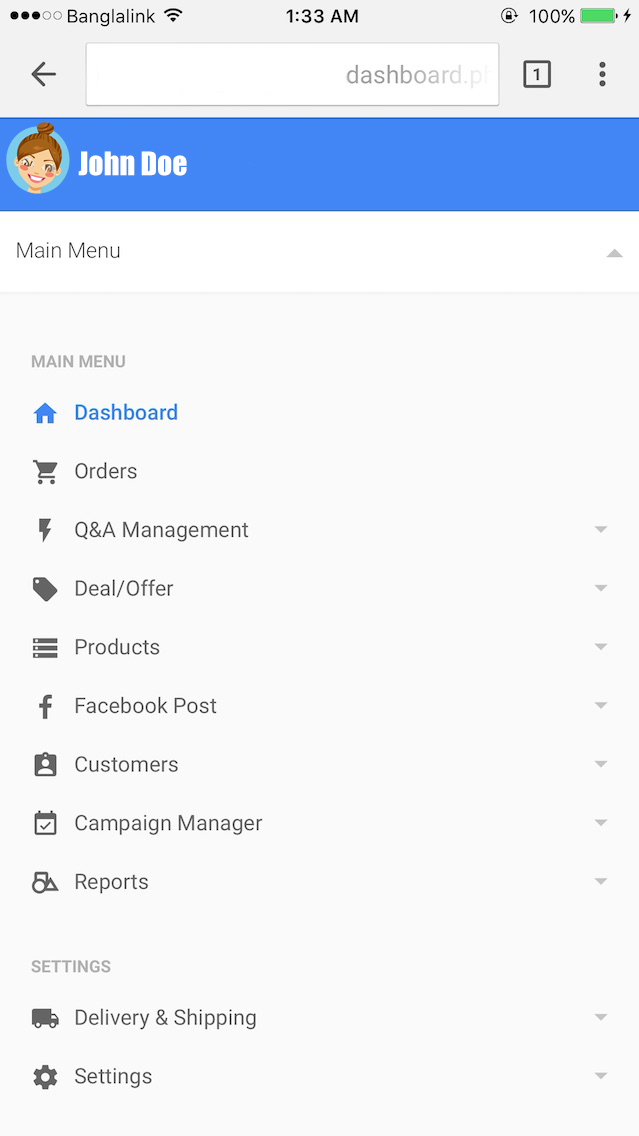Expand Q&A Management
The height and width of the screenshot is (1136, 639).
(320, 530)
